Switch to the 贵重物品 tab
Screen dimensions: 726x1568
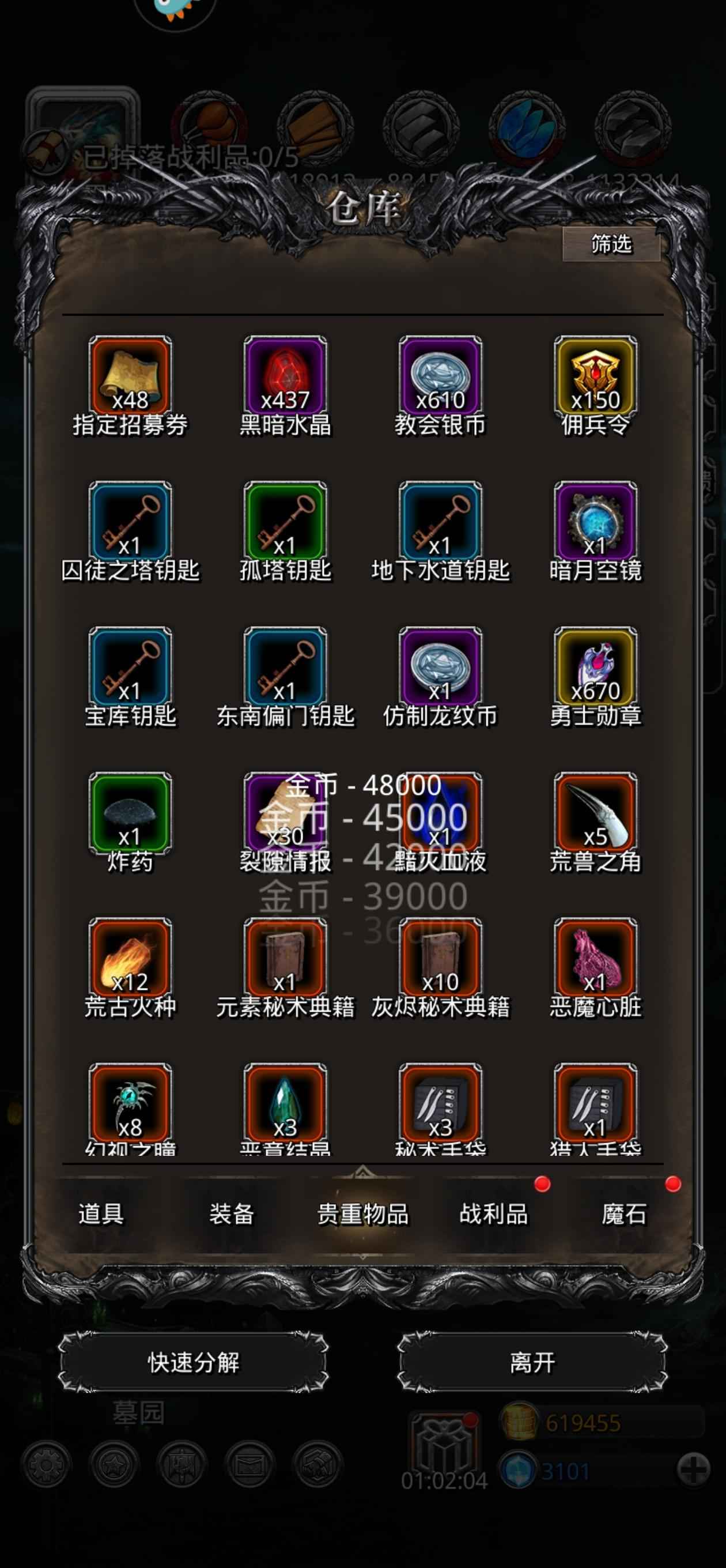coord(362,1213)
